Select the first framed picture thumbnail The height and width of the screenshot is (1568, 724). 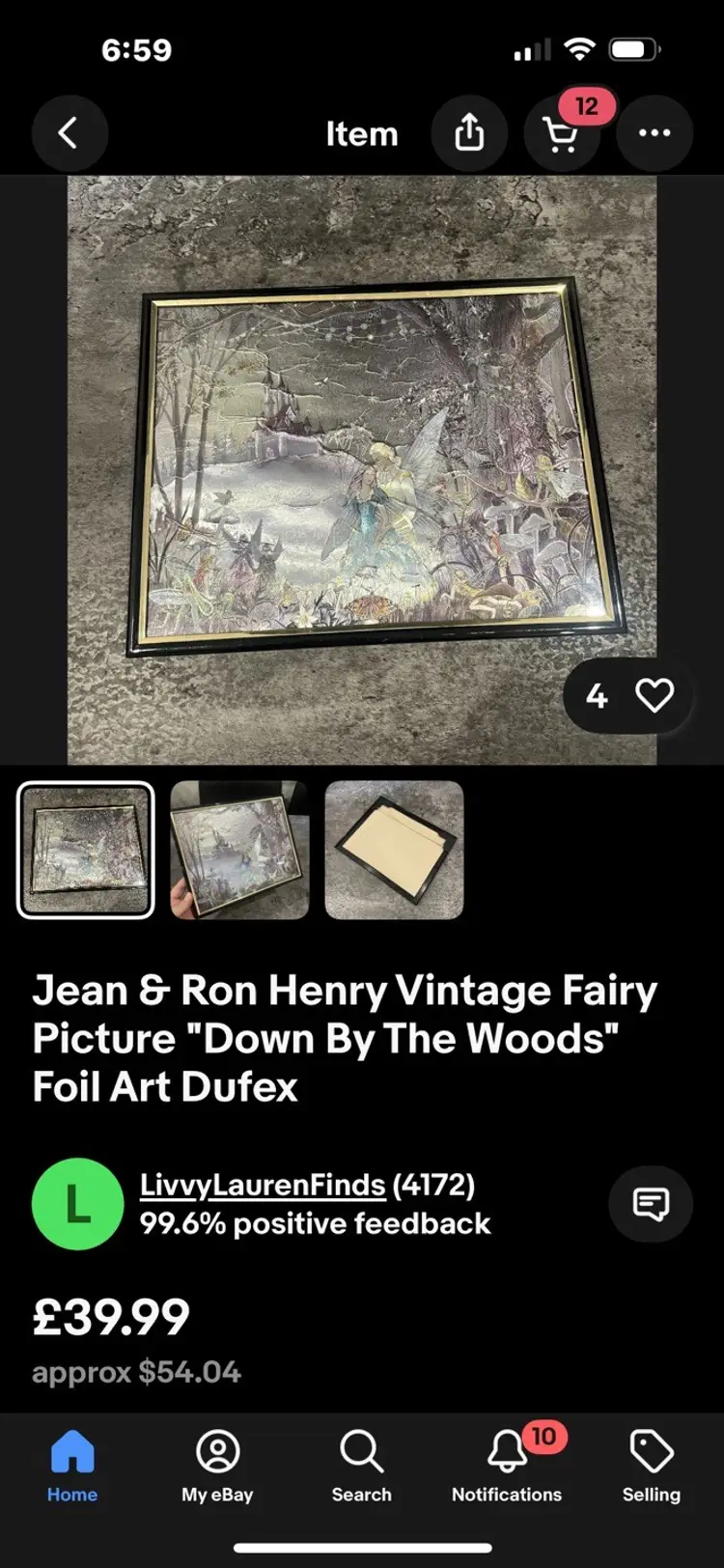click(86, 850)
